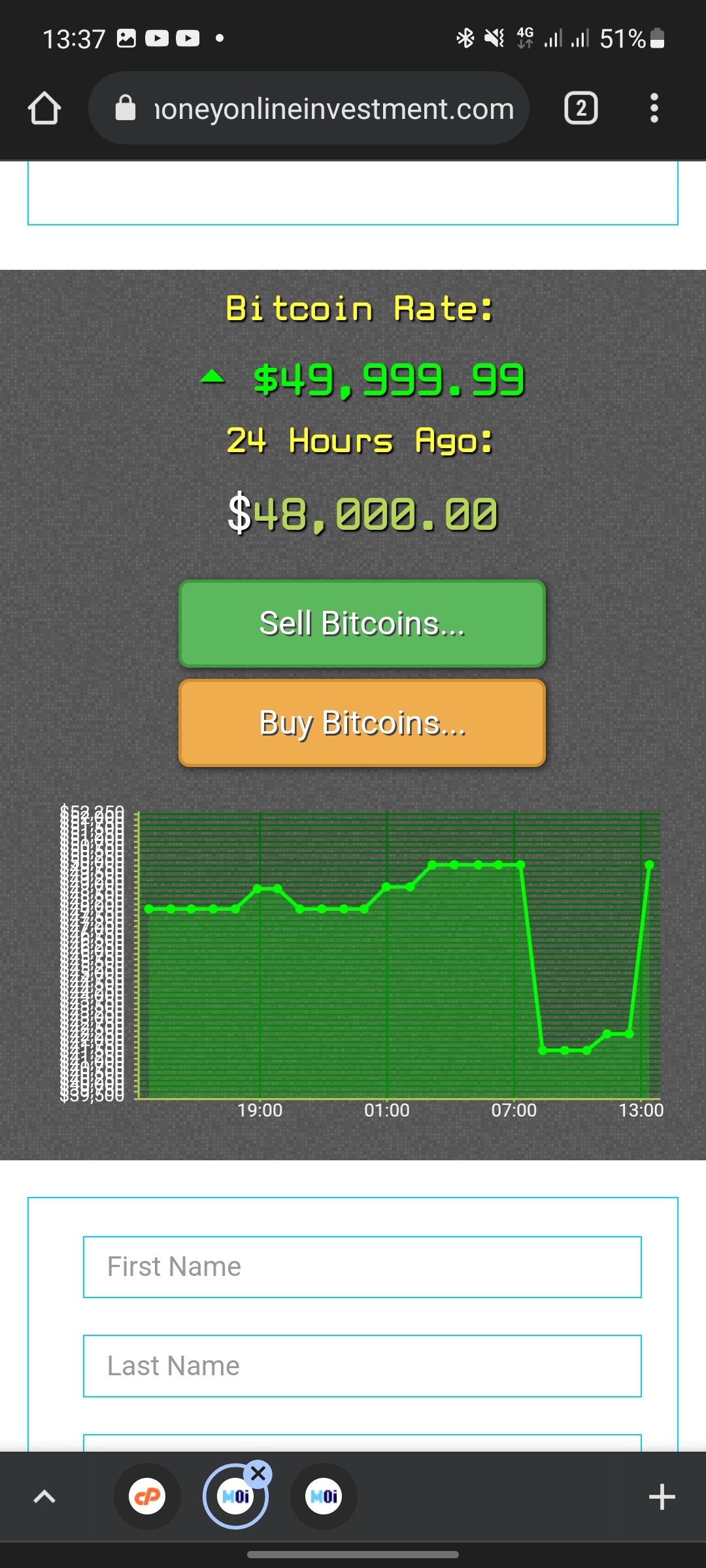Screen dimensions: 706x1568
Task: Open a new tab with the plus button
Action: (662, 1496)
